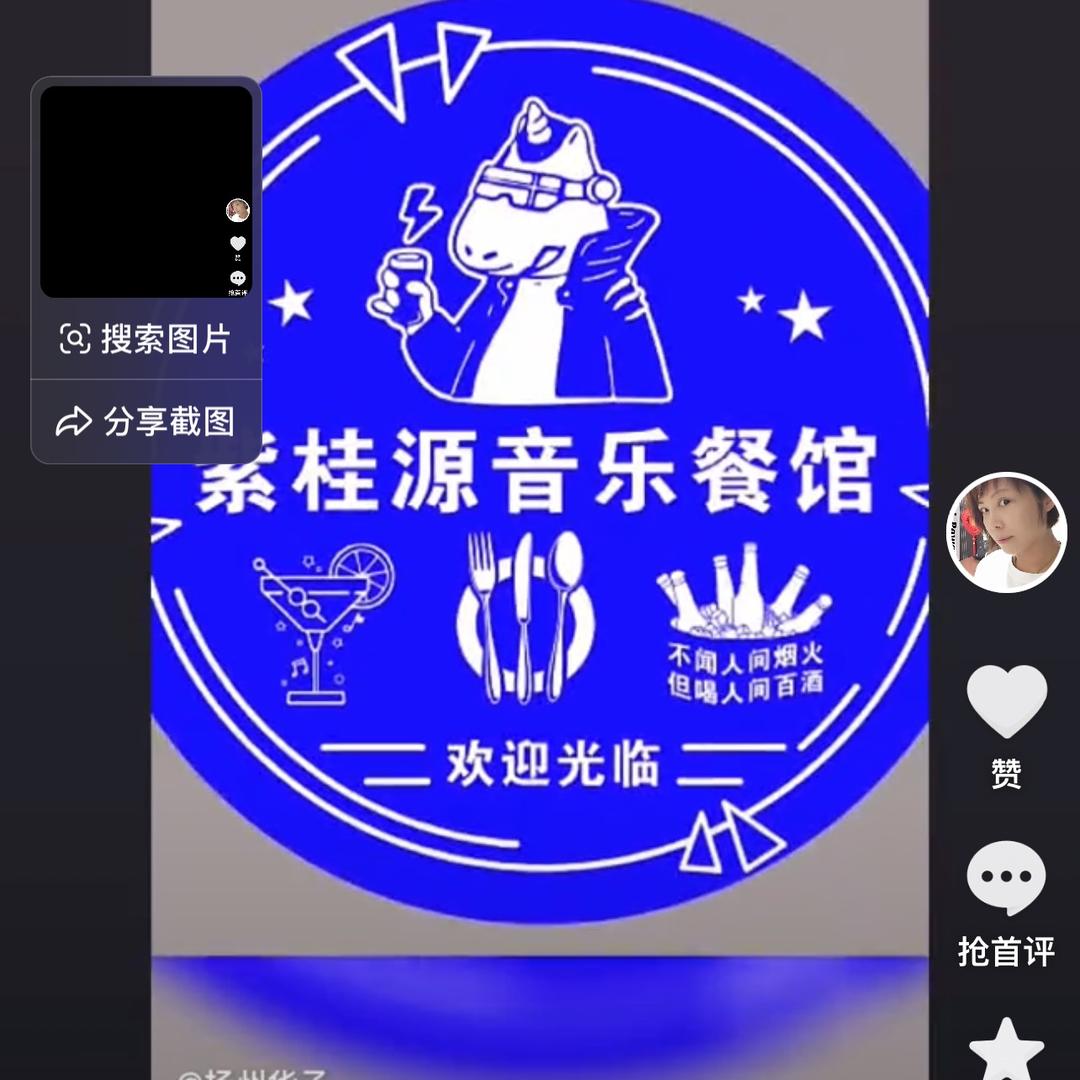Share the screenshot via 分享截图
1080x1080 pixels.
(146, 421)
